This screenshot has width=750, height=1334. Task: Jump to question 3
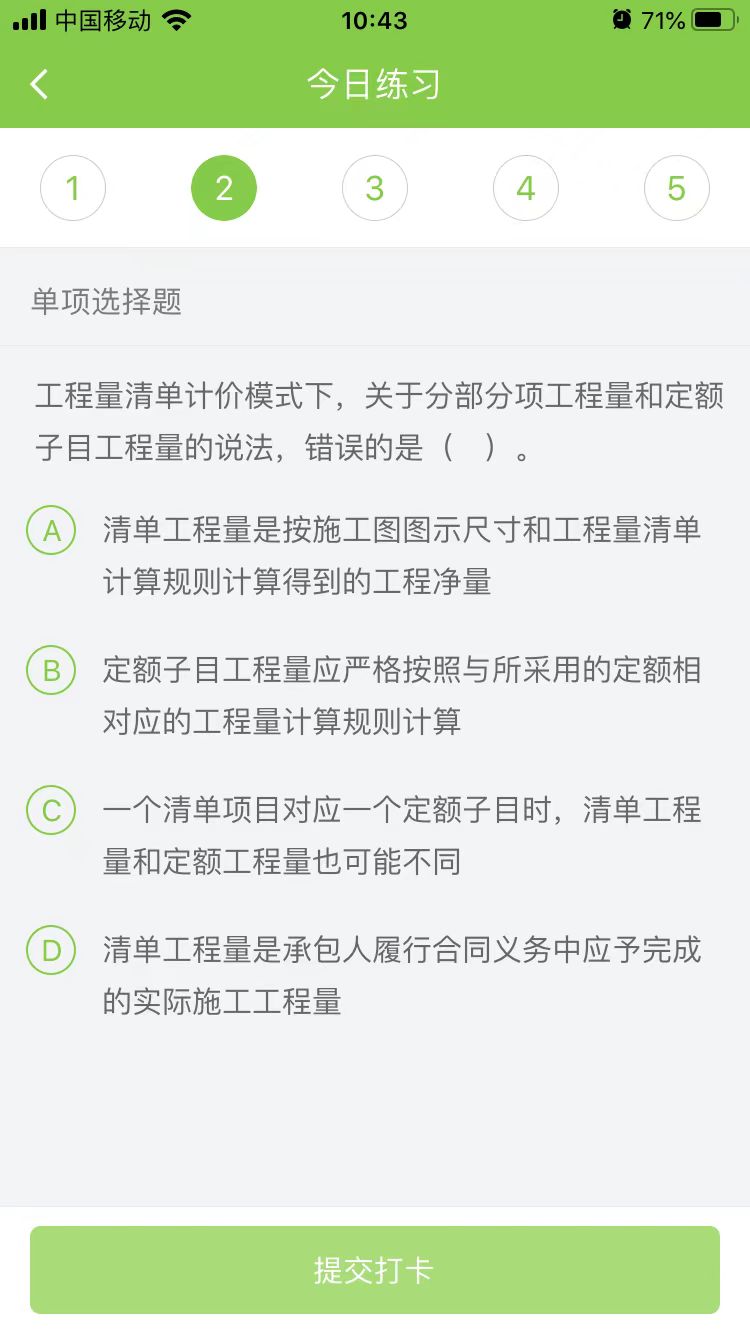tap(375, 188)
